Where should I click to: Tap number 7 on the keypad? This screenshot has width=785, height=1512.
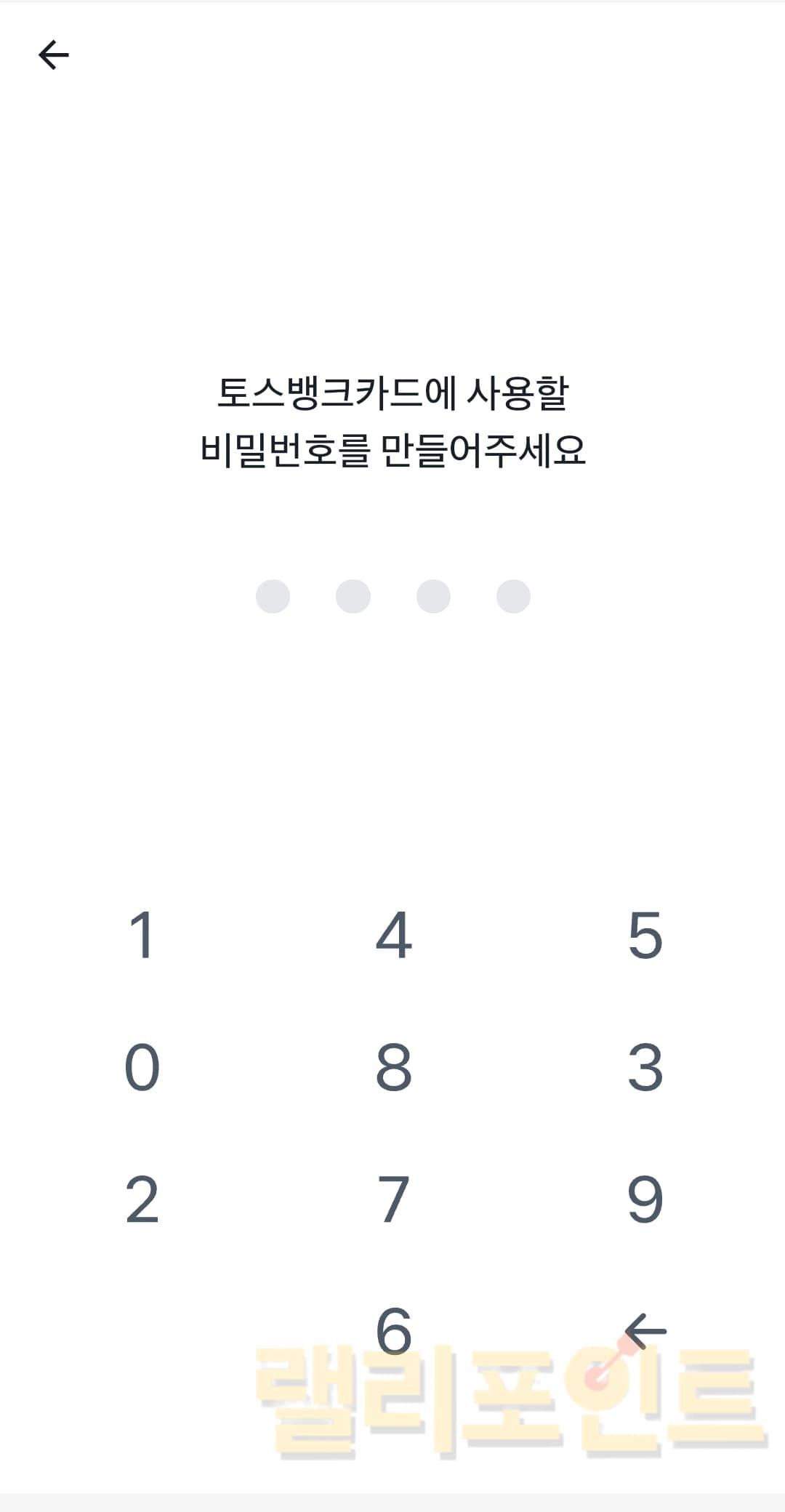tap(393, 1200)
